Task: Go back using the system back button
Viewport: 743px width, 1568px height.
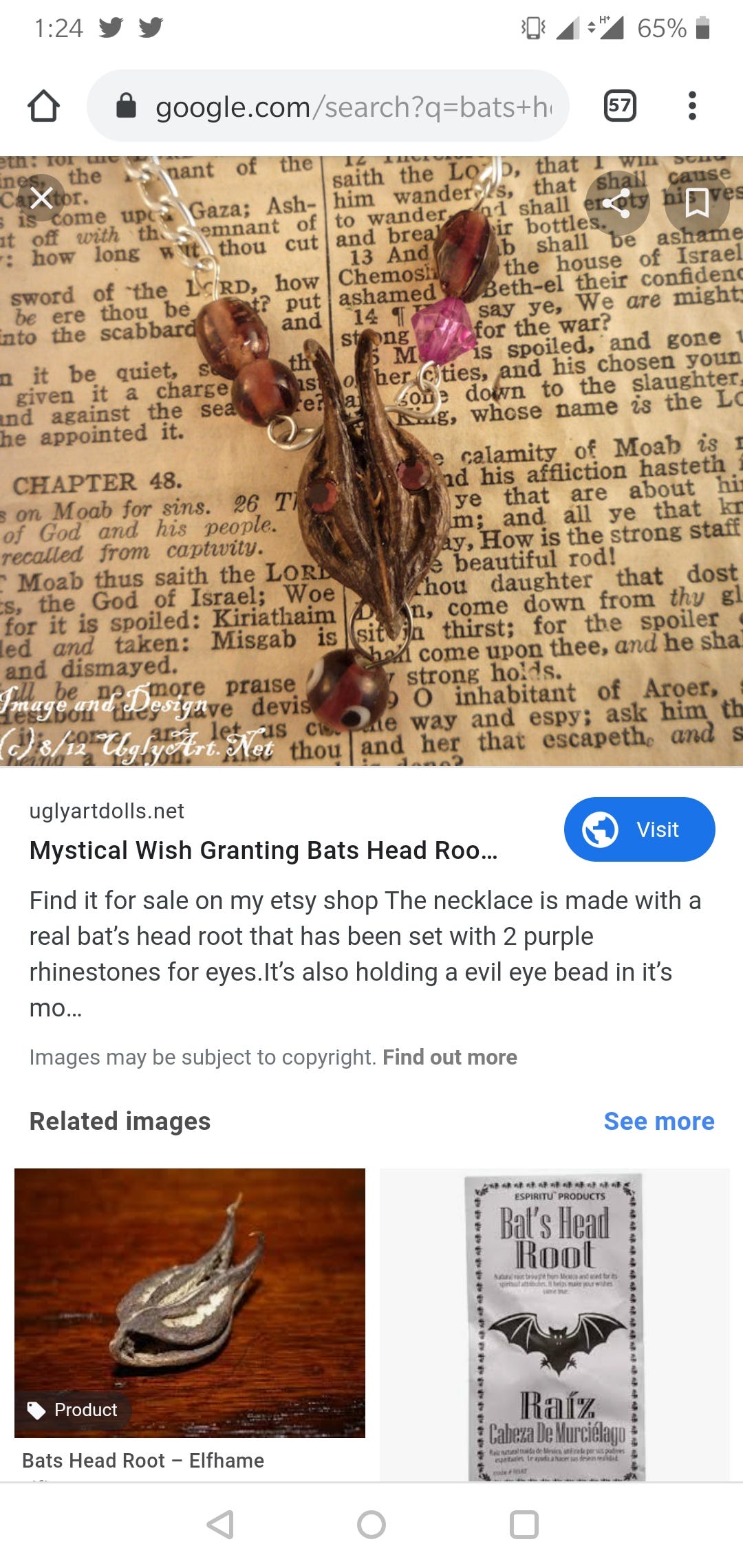Action: [221, 1524]
